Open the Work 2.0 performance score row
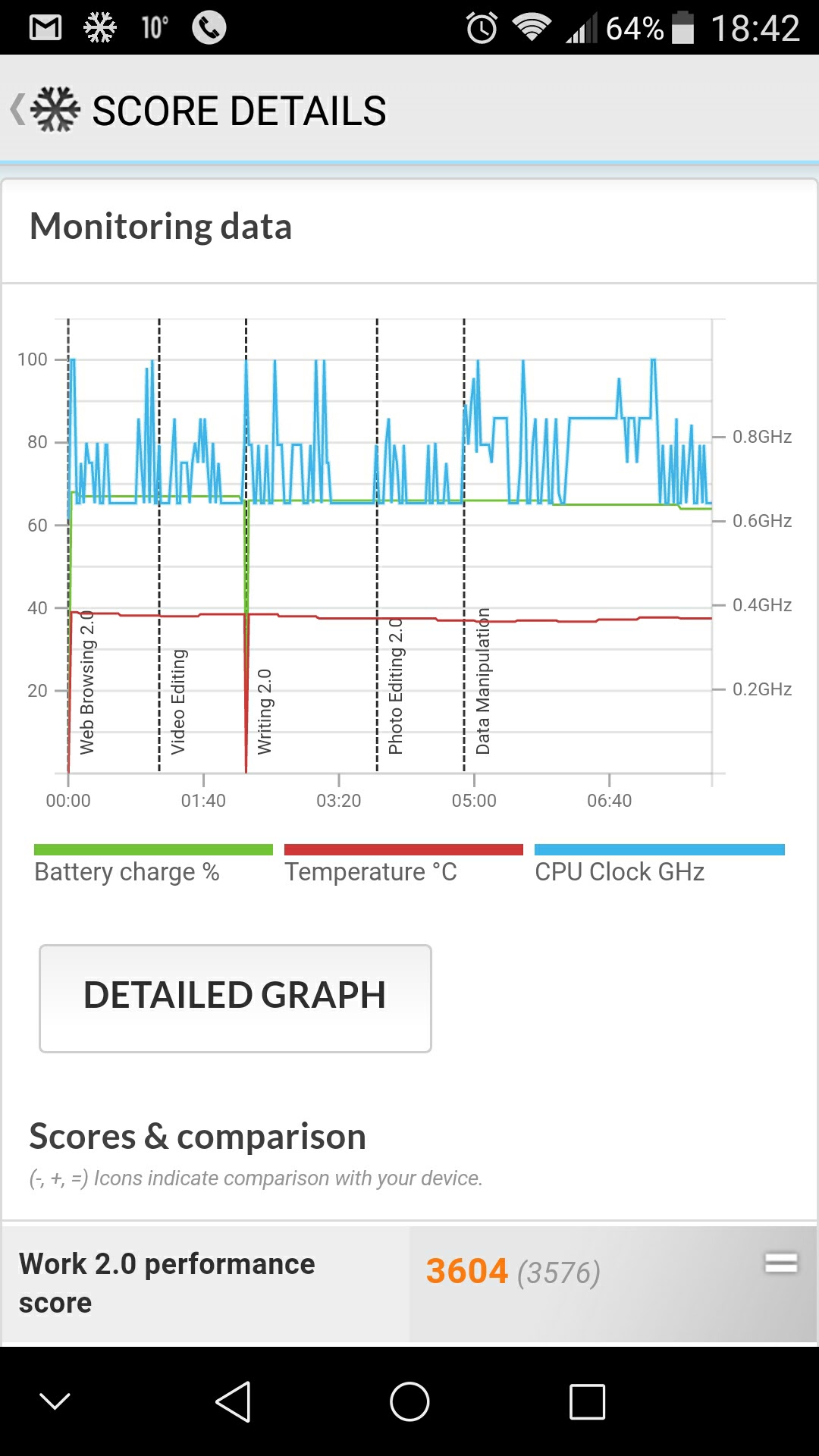This screenshot has width=819, height=1456. (409, 1283)
